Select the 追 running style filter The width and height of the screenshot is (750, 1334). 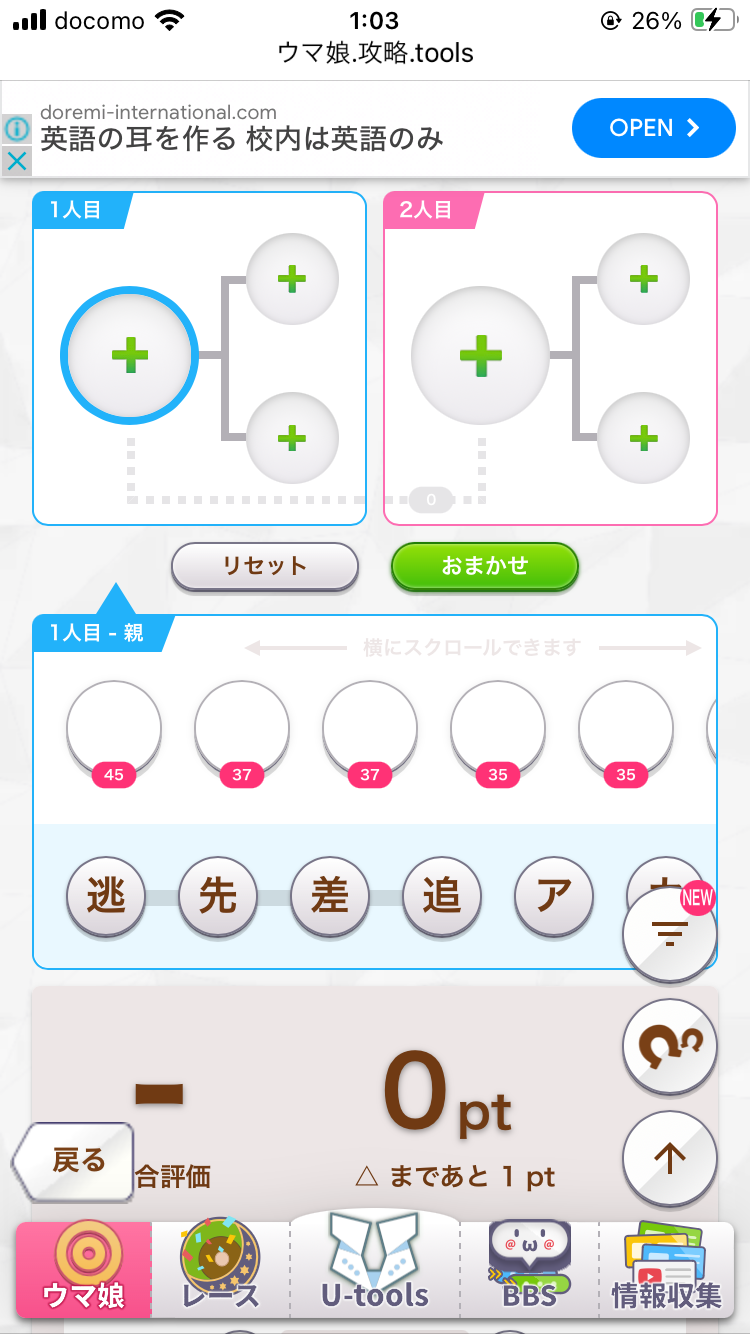click(442, 897)
